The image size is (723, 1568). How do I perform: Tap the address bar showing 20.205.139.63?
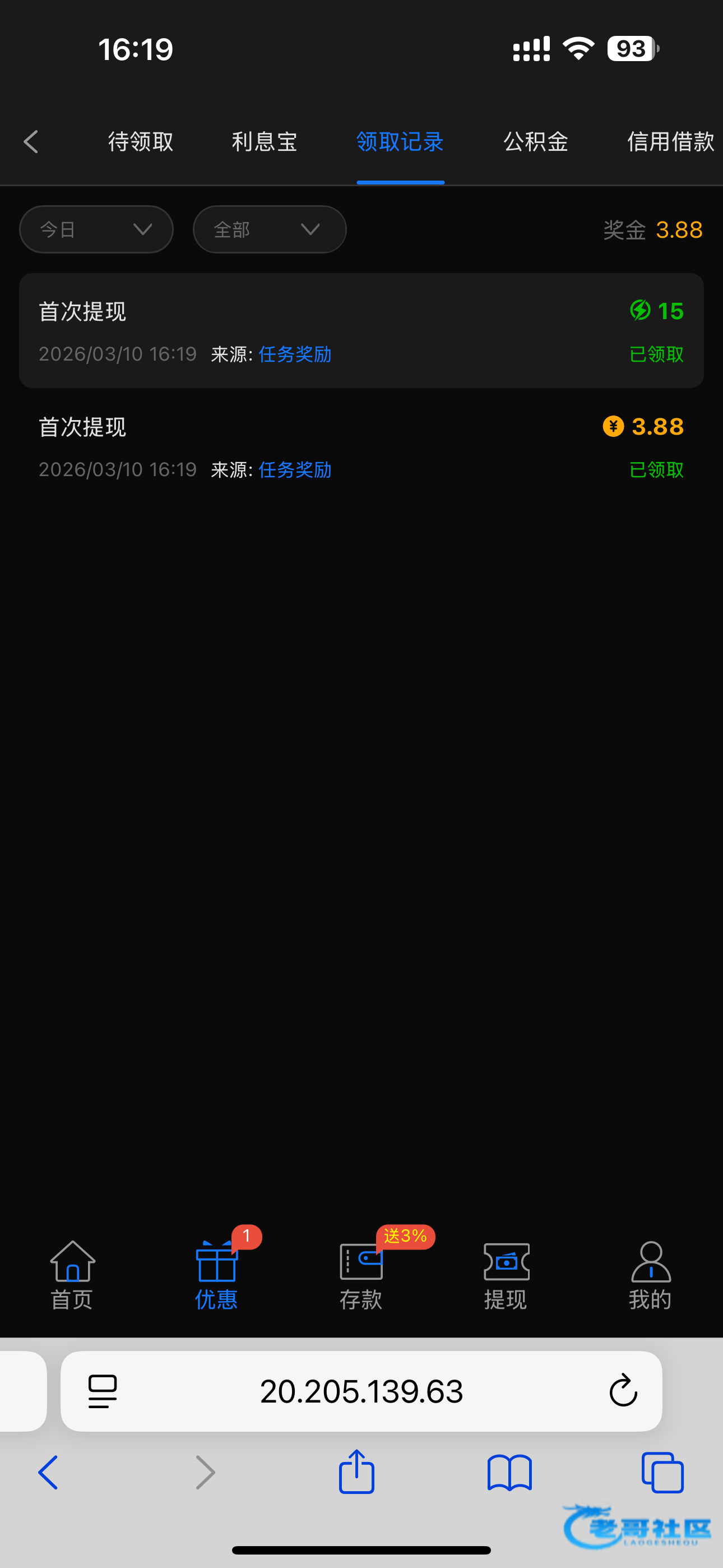[x=361, y=1391]
